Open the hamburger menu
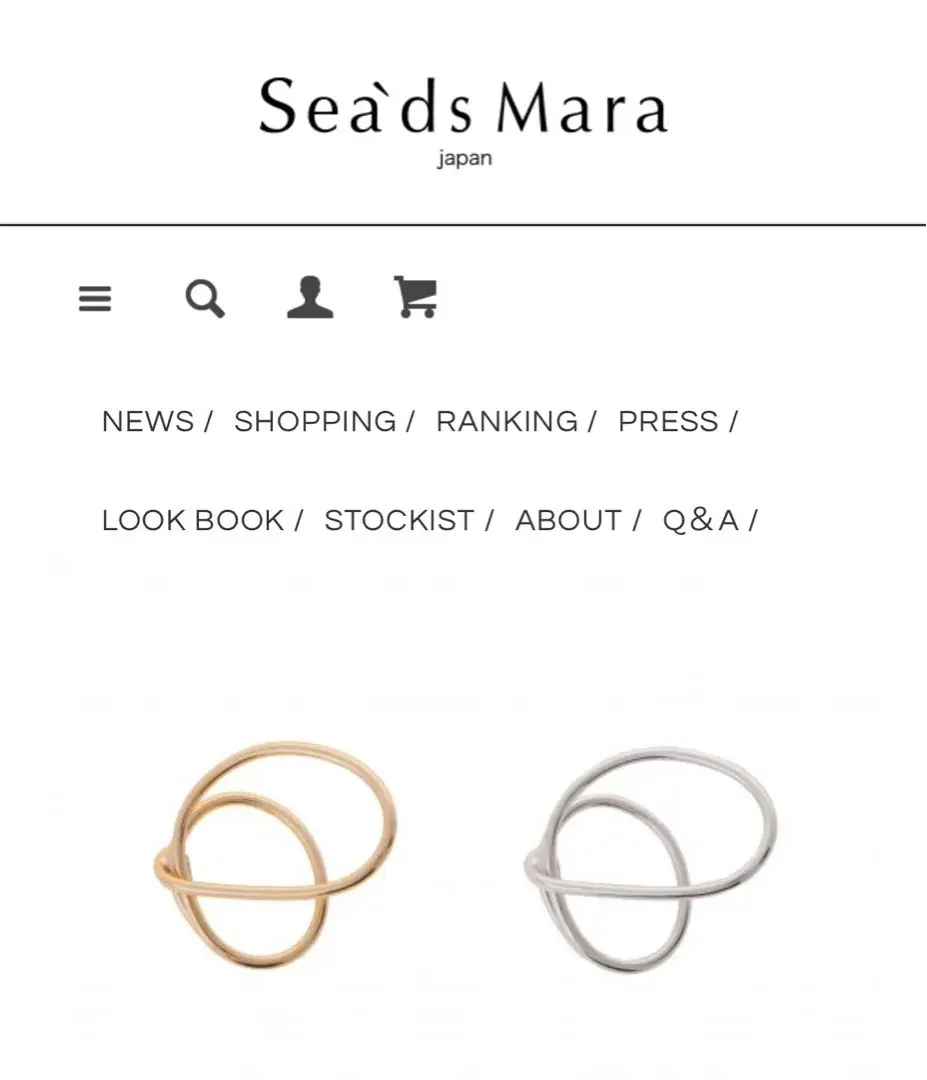The image size is (927, 1080). tap(95, 298)
